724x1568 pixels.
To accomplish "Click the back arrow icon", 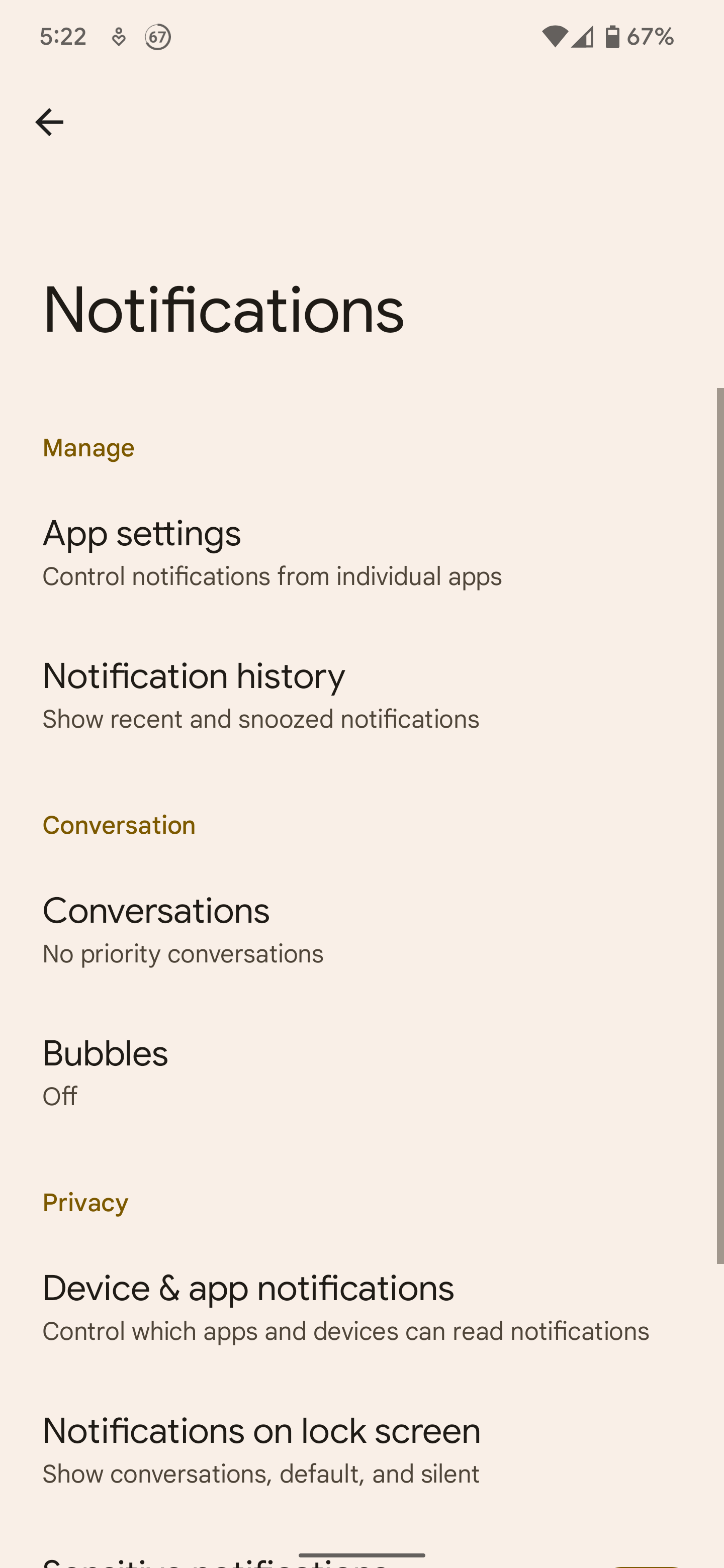I will click(51, 121).
